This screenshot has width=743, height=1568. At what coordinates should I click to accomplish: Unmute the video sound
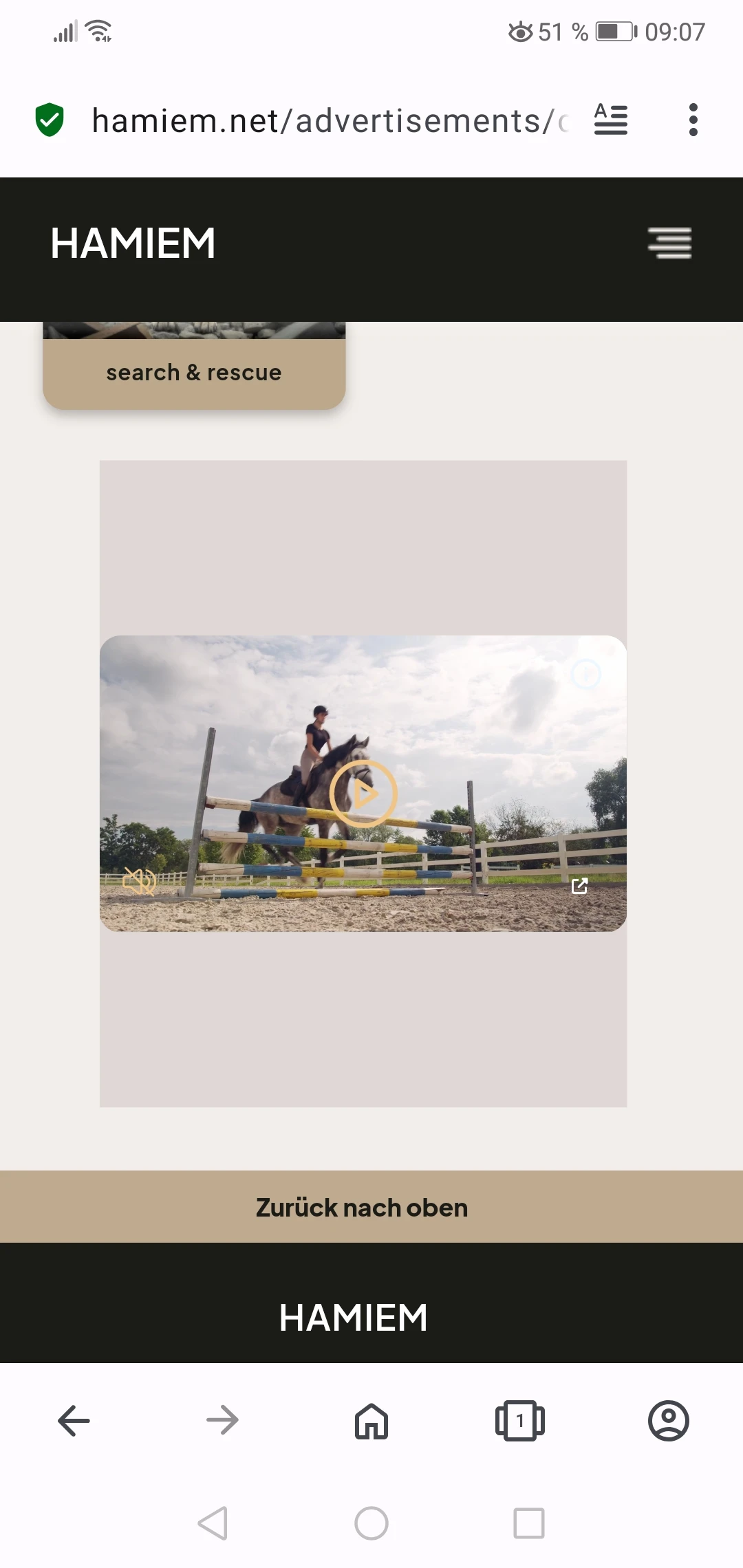(x=138, y=881)
